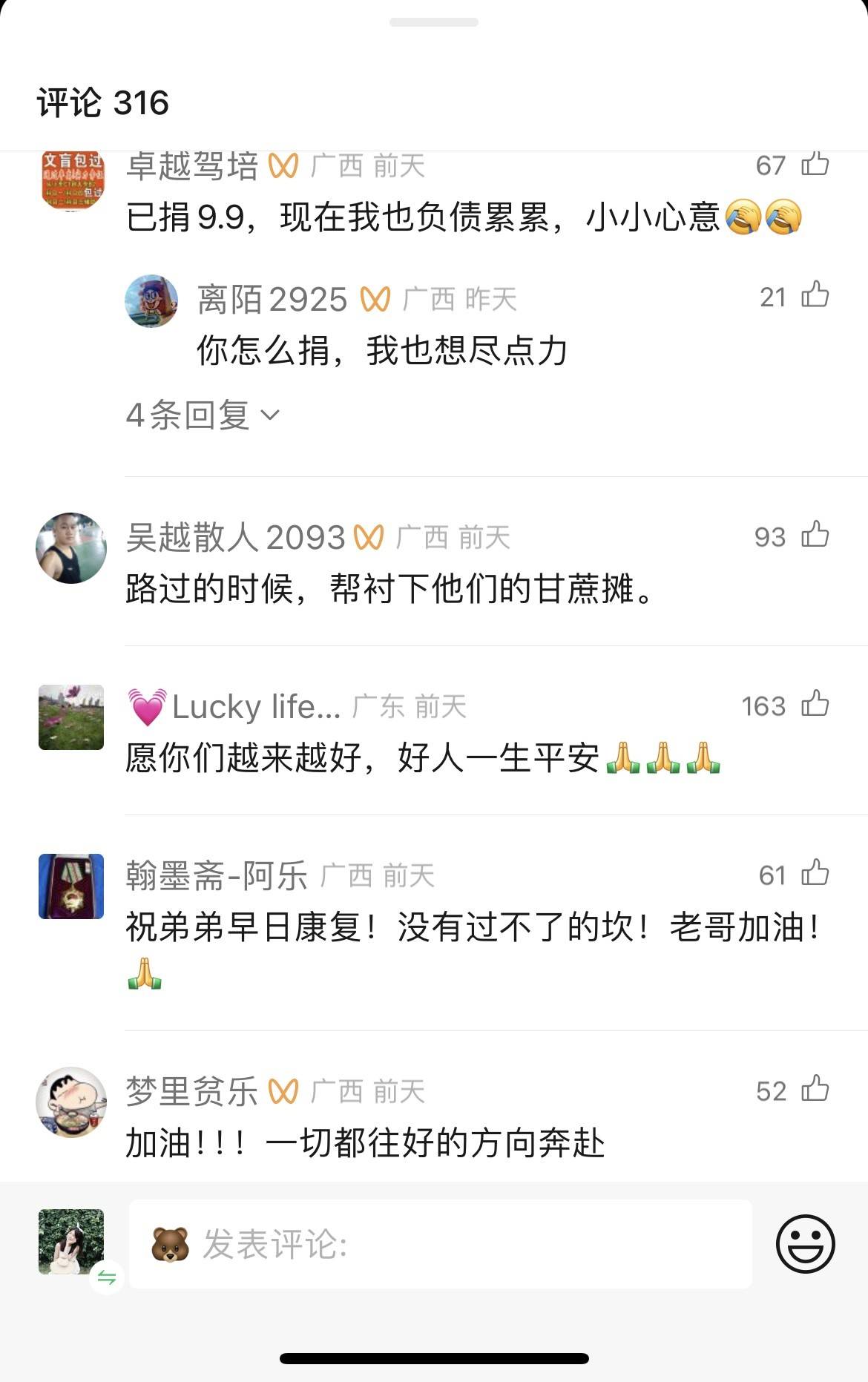Image resolution: width=868 pixels, height=1382 pixels.
Task: Open 翰墨斋-阿乐's avatar
Action: point(71,886)
